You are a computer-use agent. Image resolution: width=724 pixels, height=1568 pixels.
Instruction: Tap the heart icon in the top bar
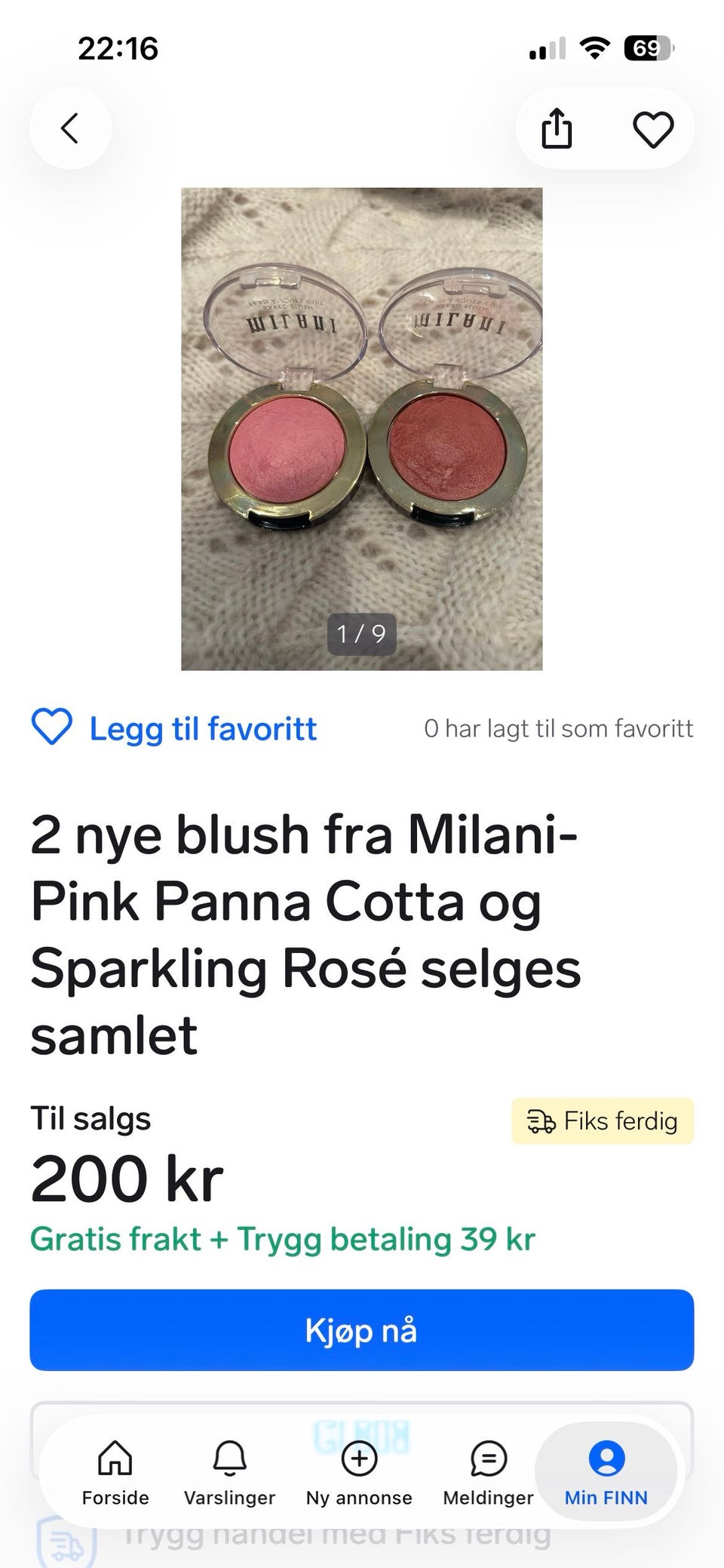653,129
